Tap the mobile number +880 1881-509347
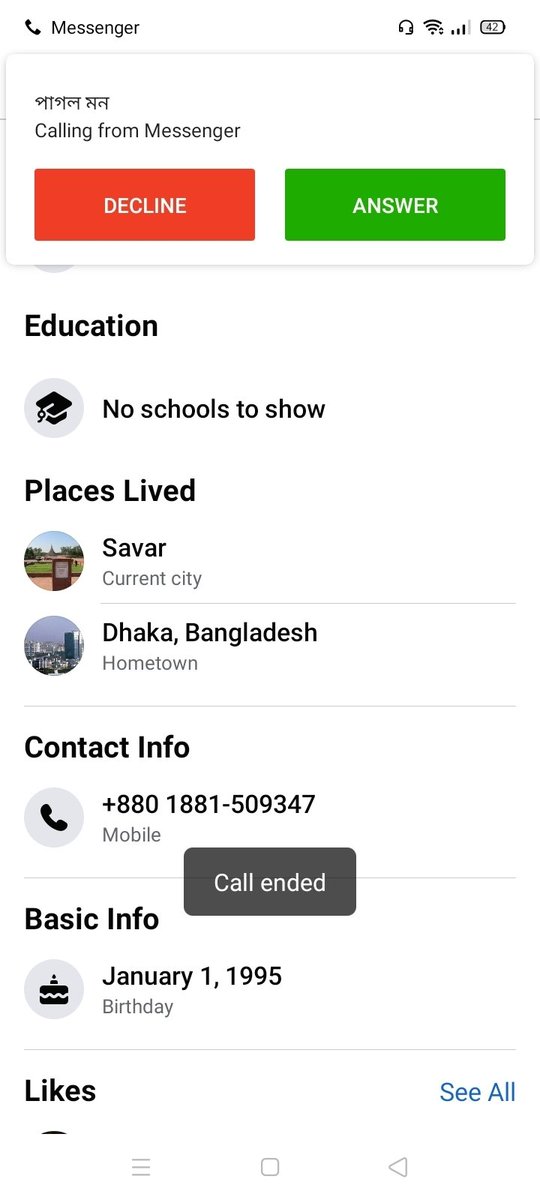Viewport: 540px width, 1200px height. (208, 804)
